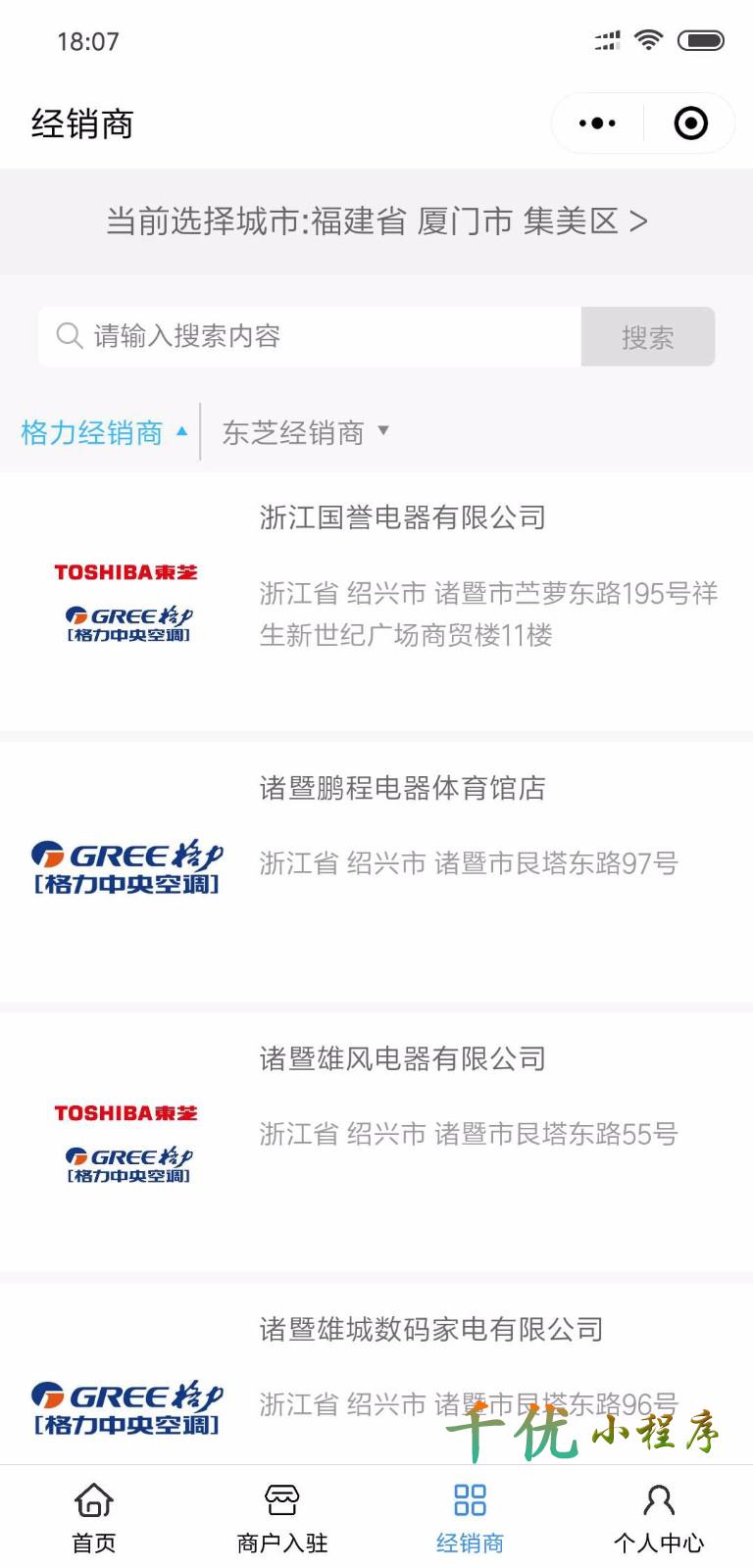Switch to the 商户入驻 tab
The image size is (753, 1568).
[282, 1517]
